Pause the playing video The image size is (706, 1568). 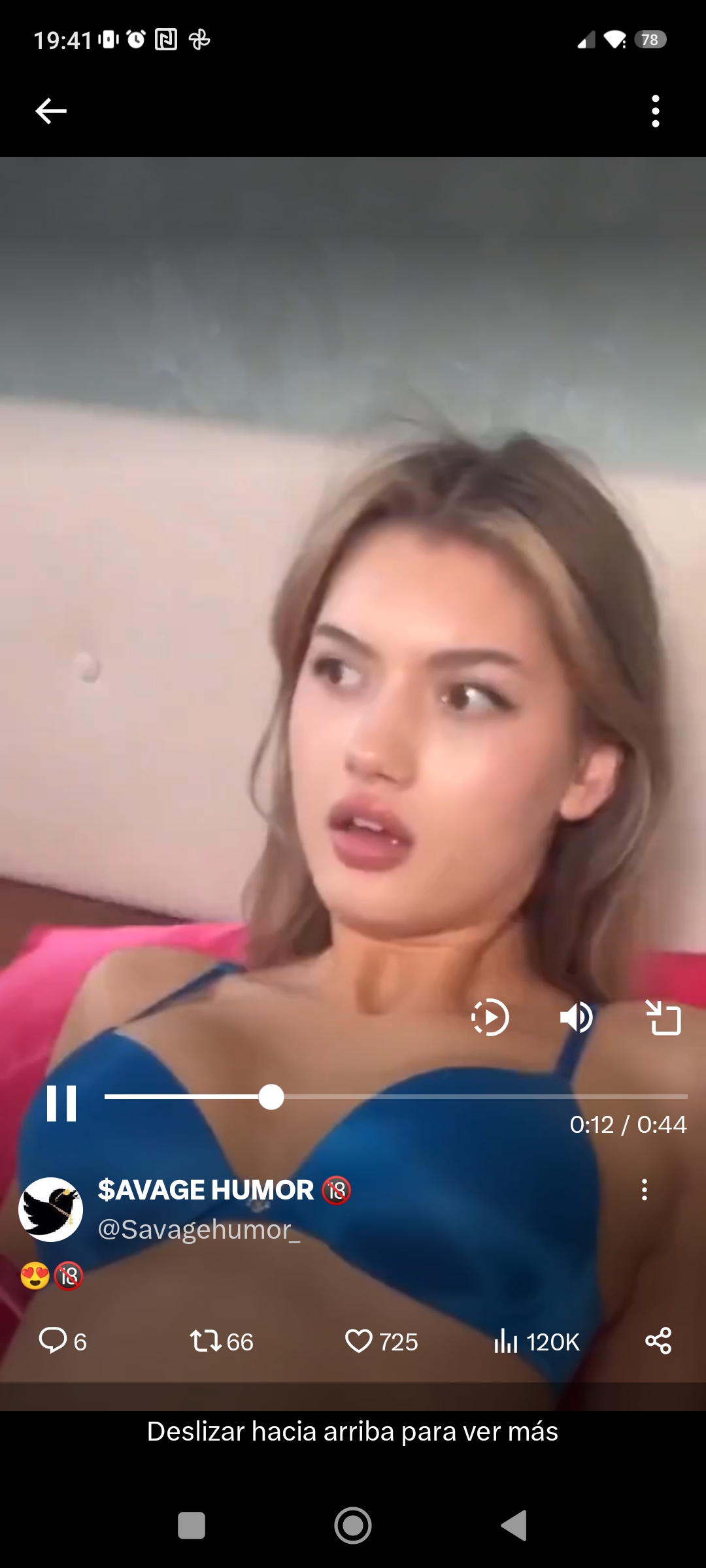coord(61,1103)
